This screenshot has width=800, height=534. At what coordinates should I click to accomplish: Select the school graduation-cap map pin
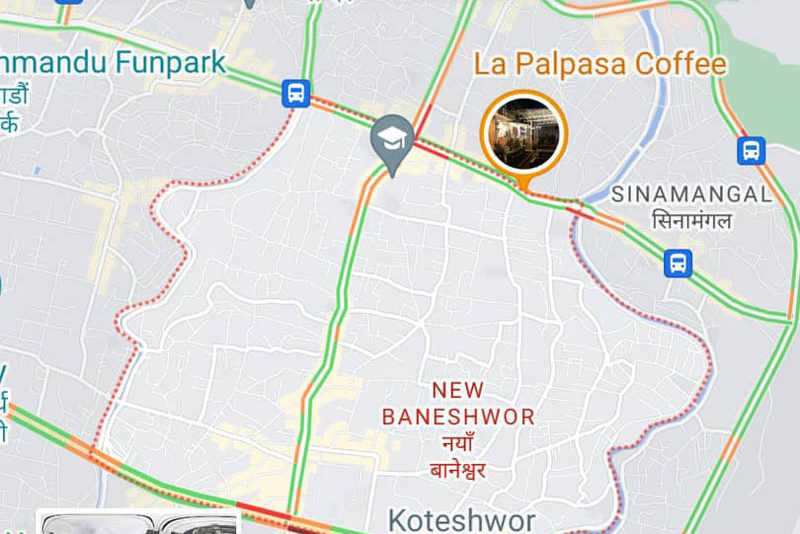pyautogui.click(x=393, y=141)
